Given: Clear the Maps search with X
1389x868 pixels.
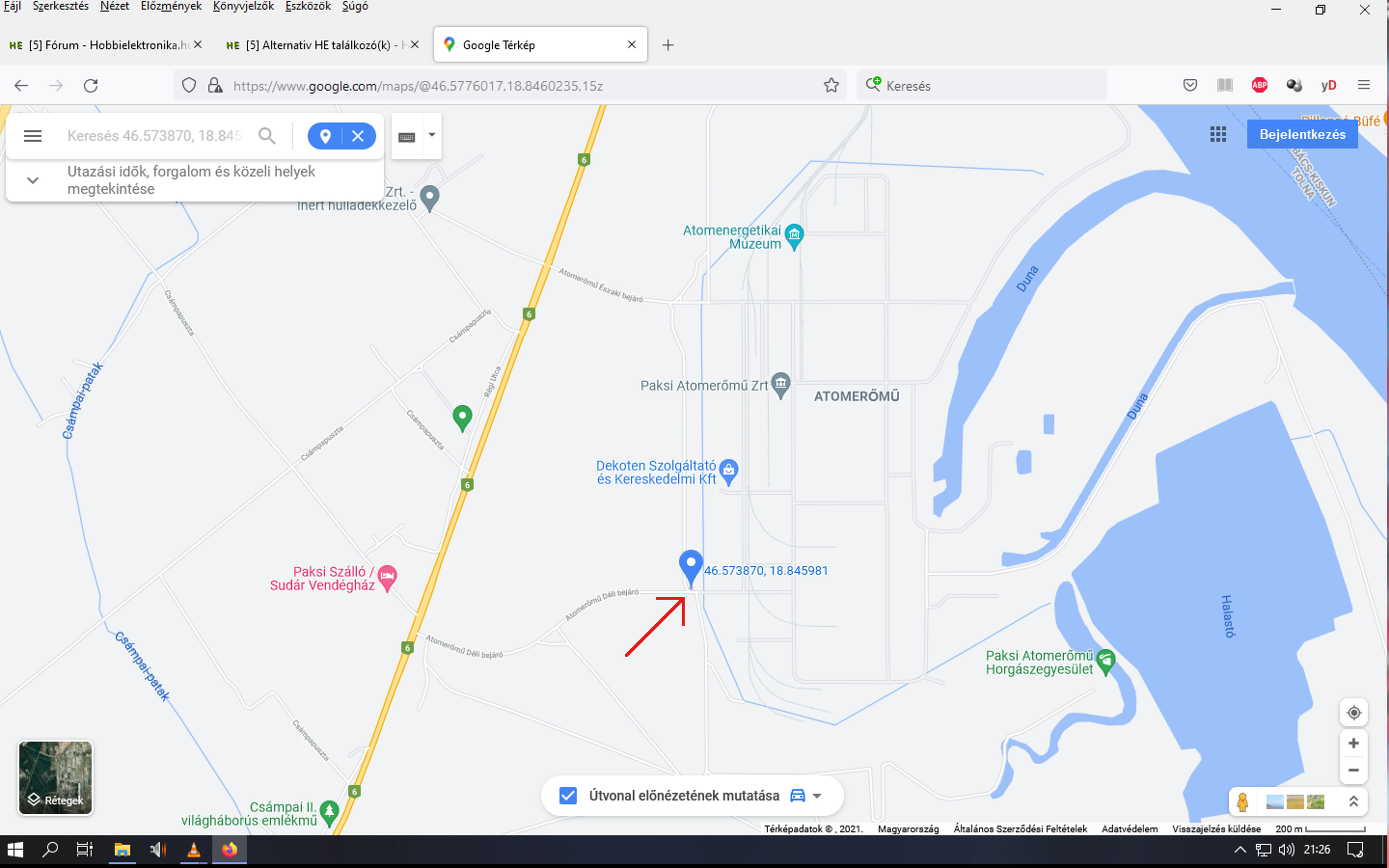Looking at the screenshot, I should pyautogui.click(x=358, y=136).
